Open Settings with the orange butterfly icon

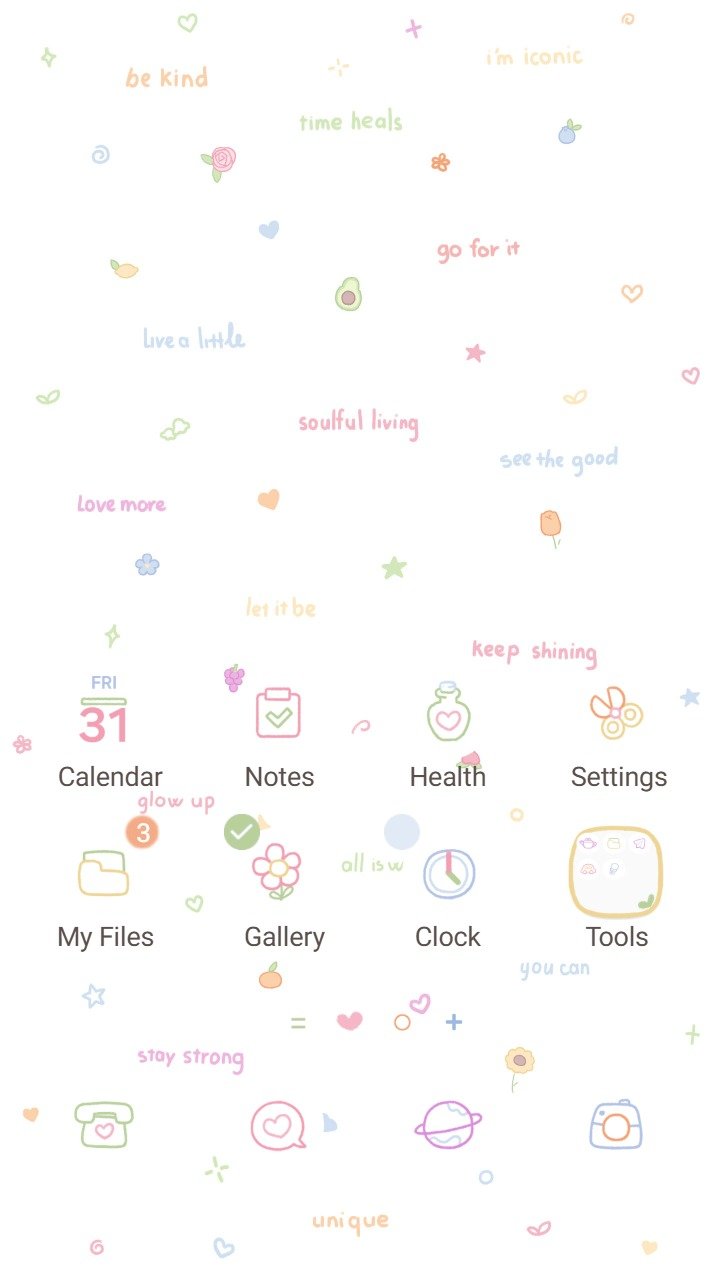click(617, 712)
